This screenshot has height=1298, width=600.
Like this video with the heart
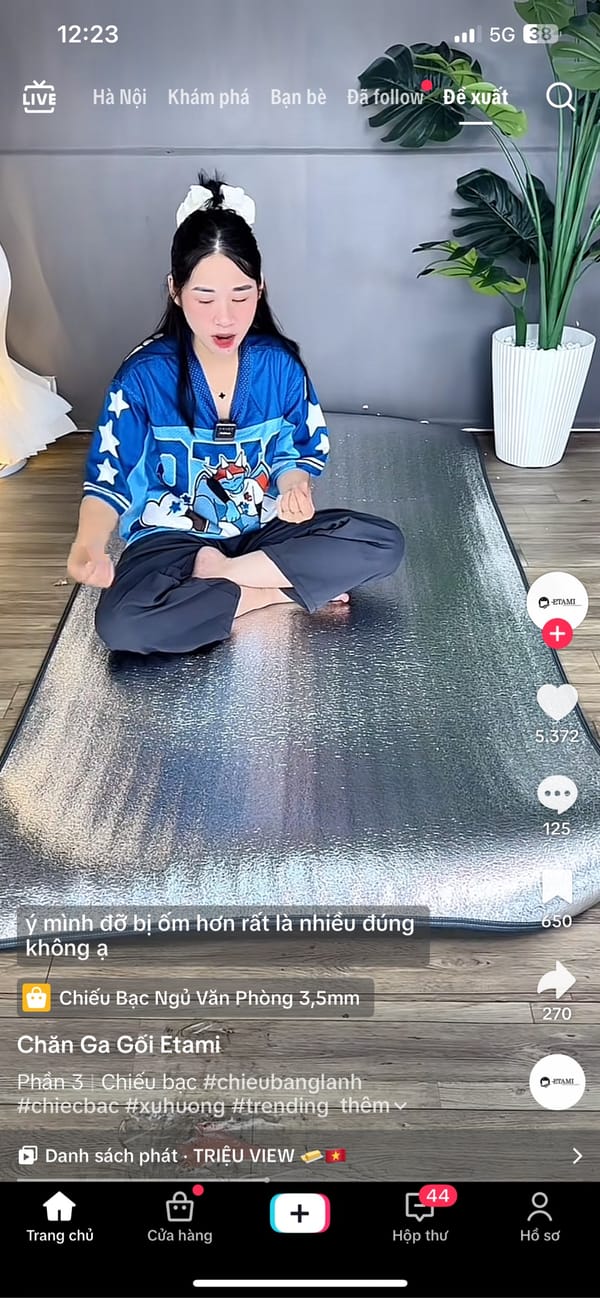[x=557, y=702]
